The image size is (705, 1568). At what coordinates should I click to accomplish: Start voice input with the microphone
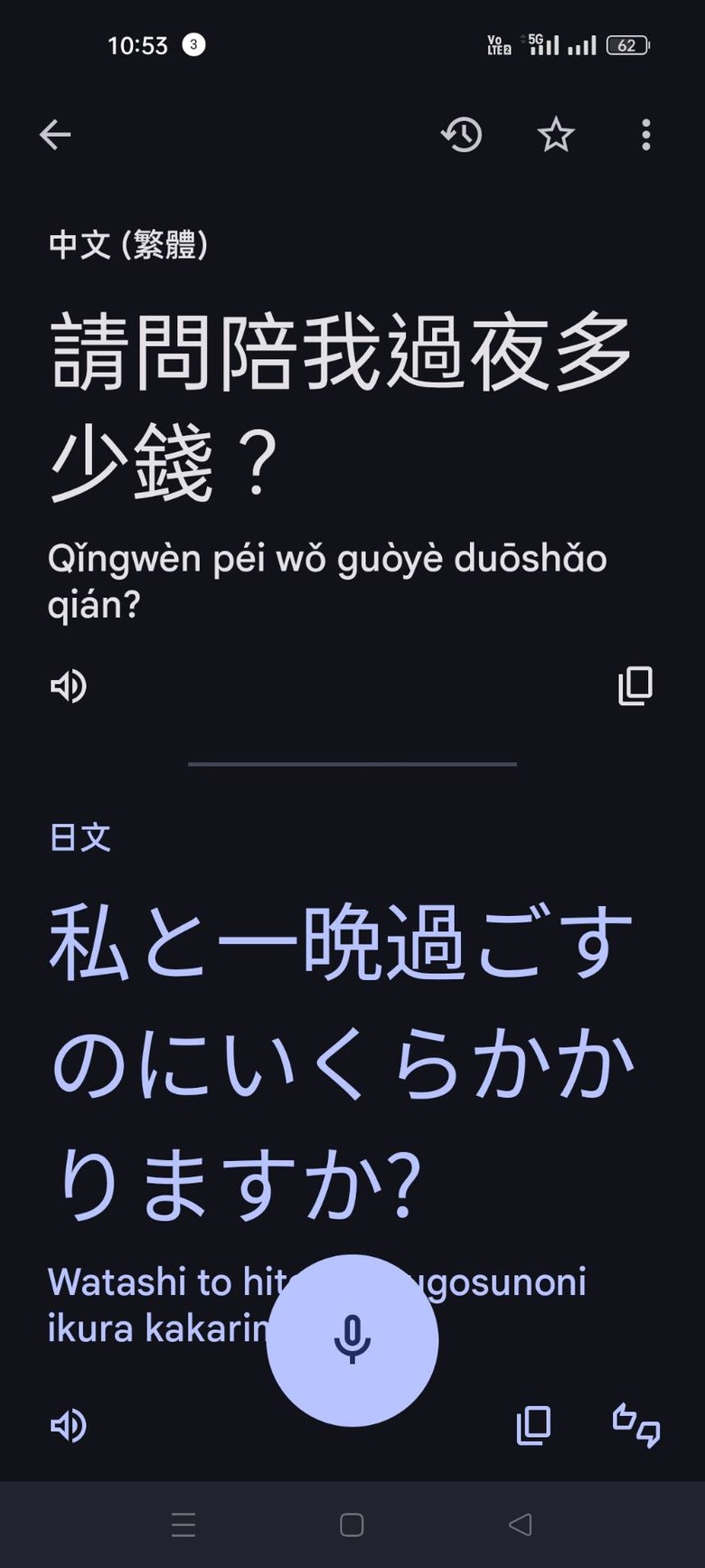click(x=352, y=1339)
